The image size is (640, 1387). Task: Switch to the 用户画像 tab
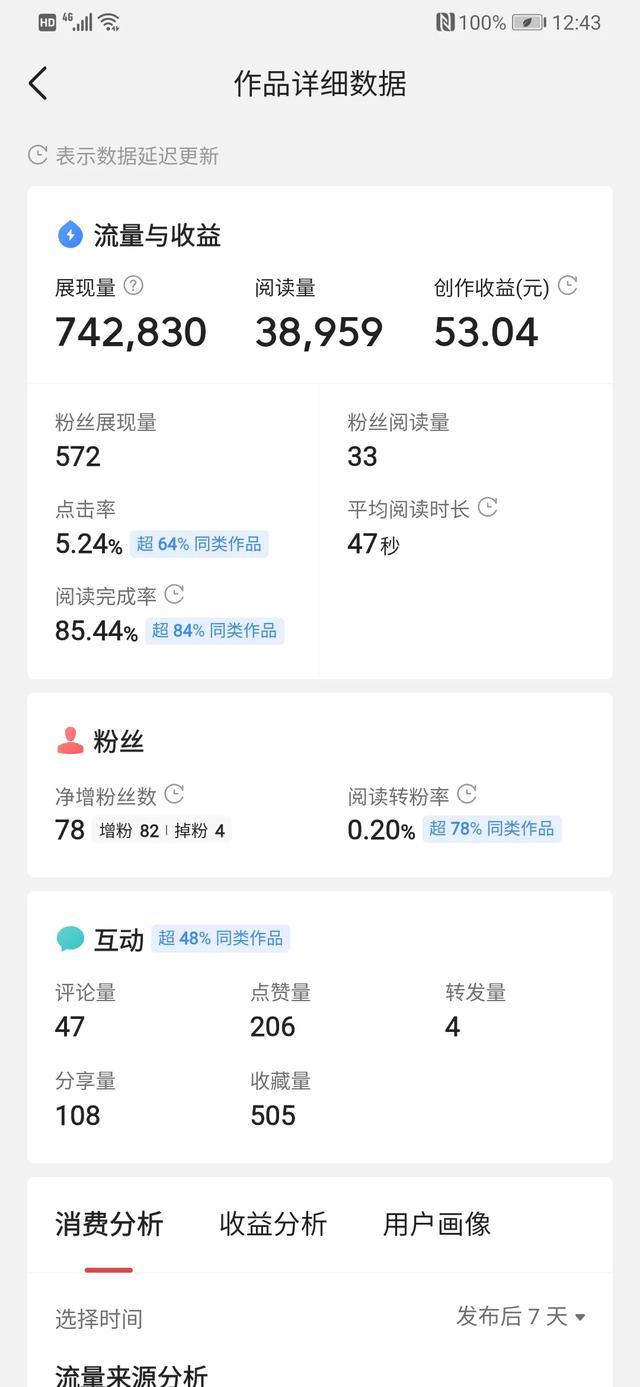(437, 1224)
